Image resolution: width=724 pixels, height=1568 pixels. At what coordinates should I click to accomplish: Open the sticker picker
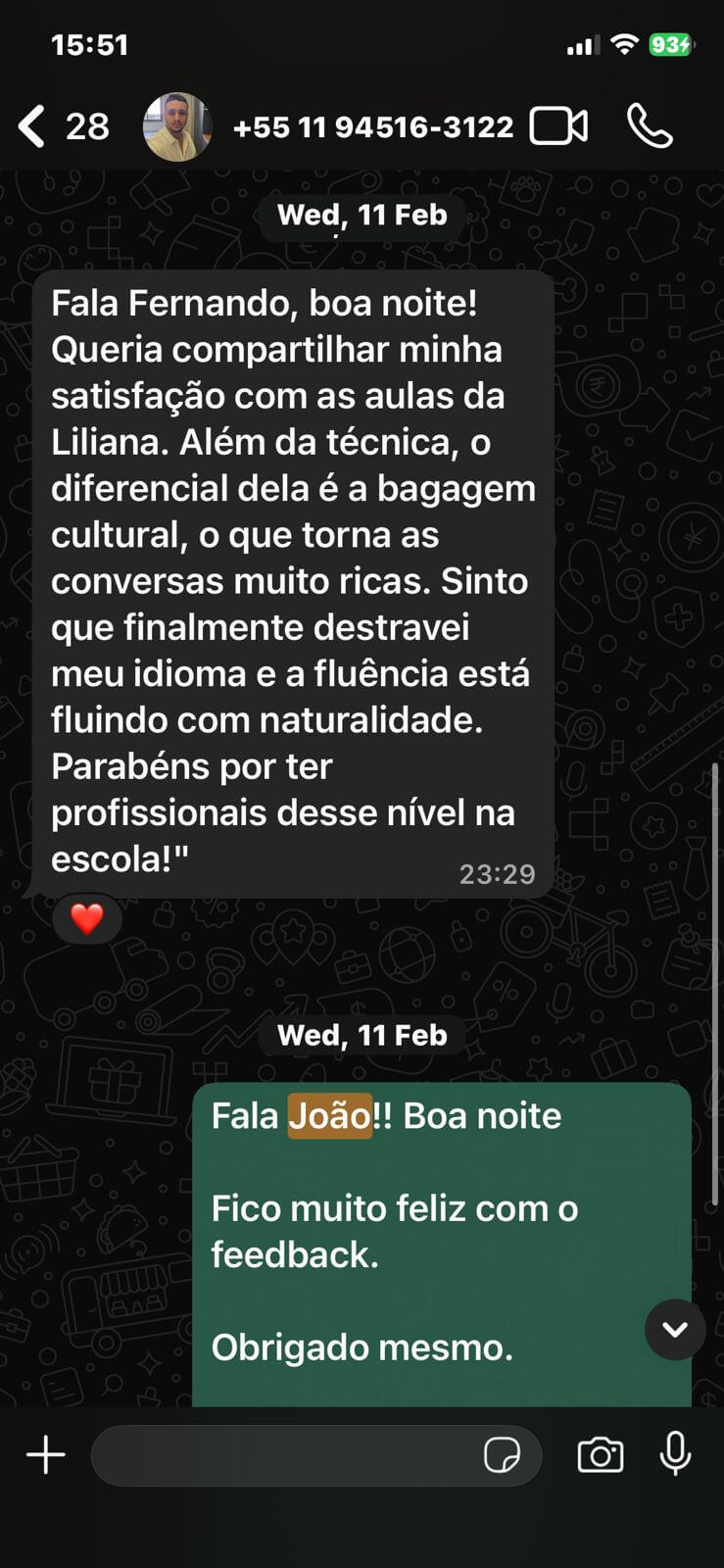[x=502, y=1455]
